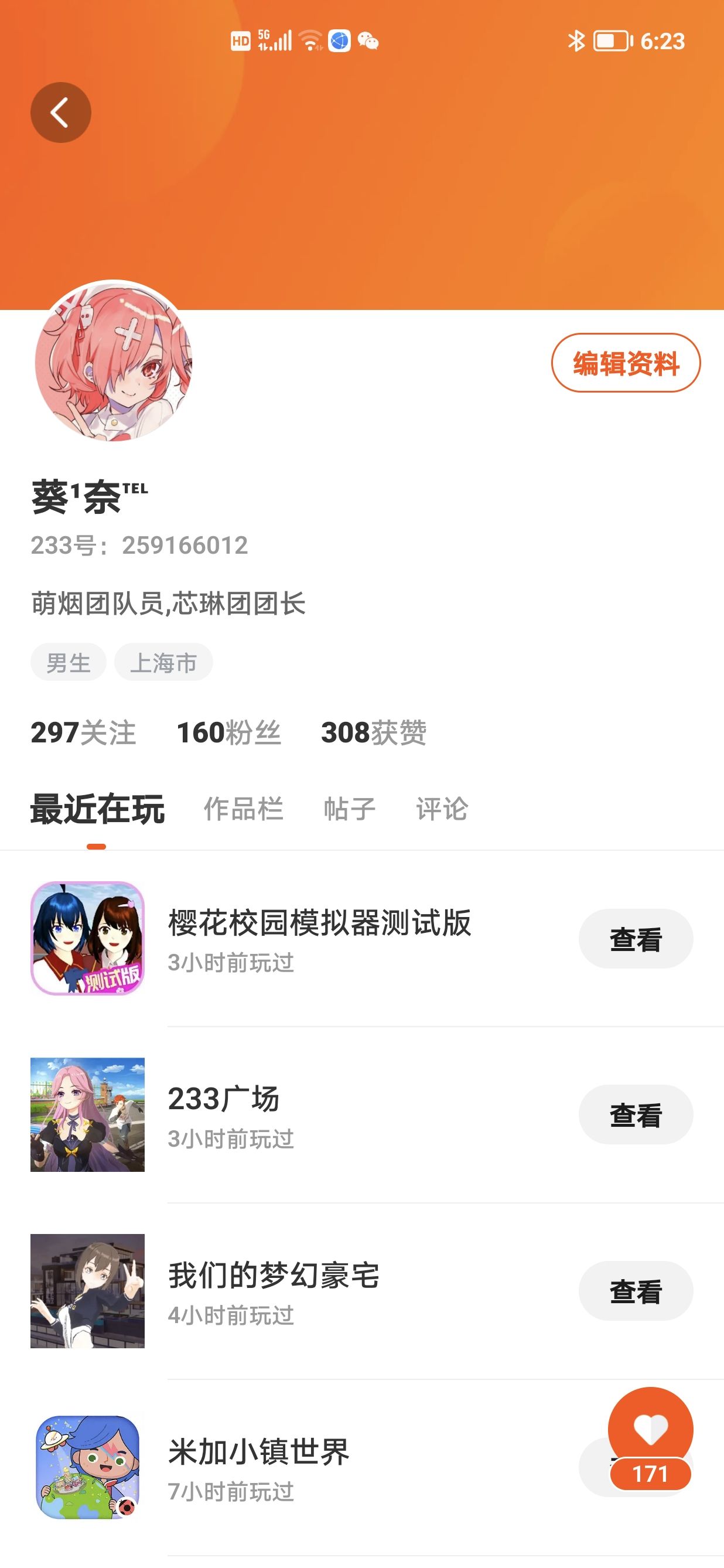Open the profile avatar picture
Screen dimensions: 724x1568
tap(113, 362)
